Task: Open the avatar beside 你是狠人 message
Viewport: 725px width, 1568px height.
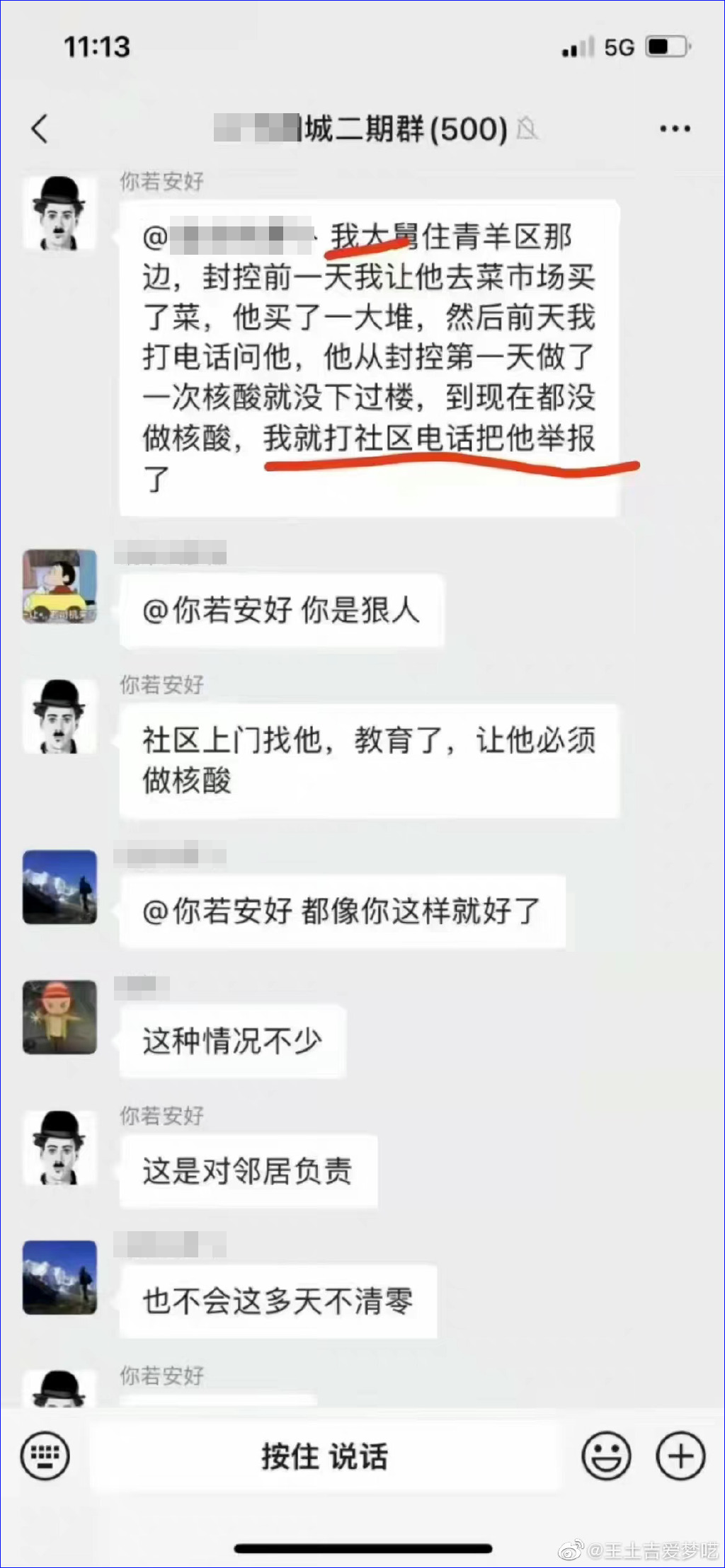Action: coord(60,587)
